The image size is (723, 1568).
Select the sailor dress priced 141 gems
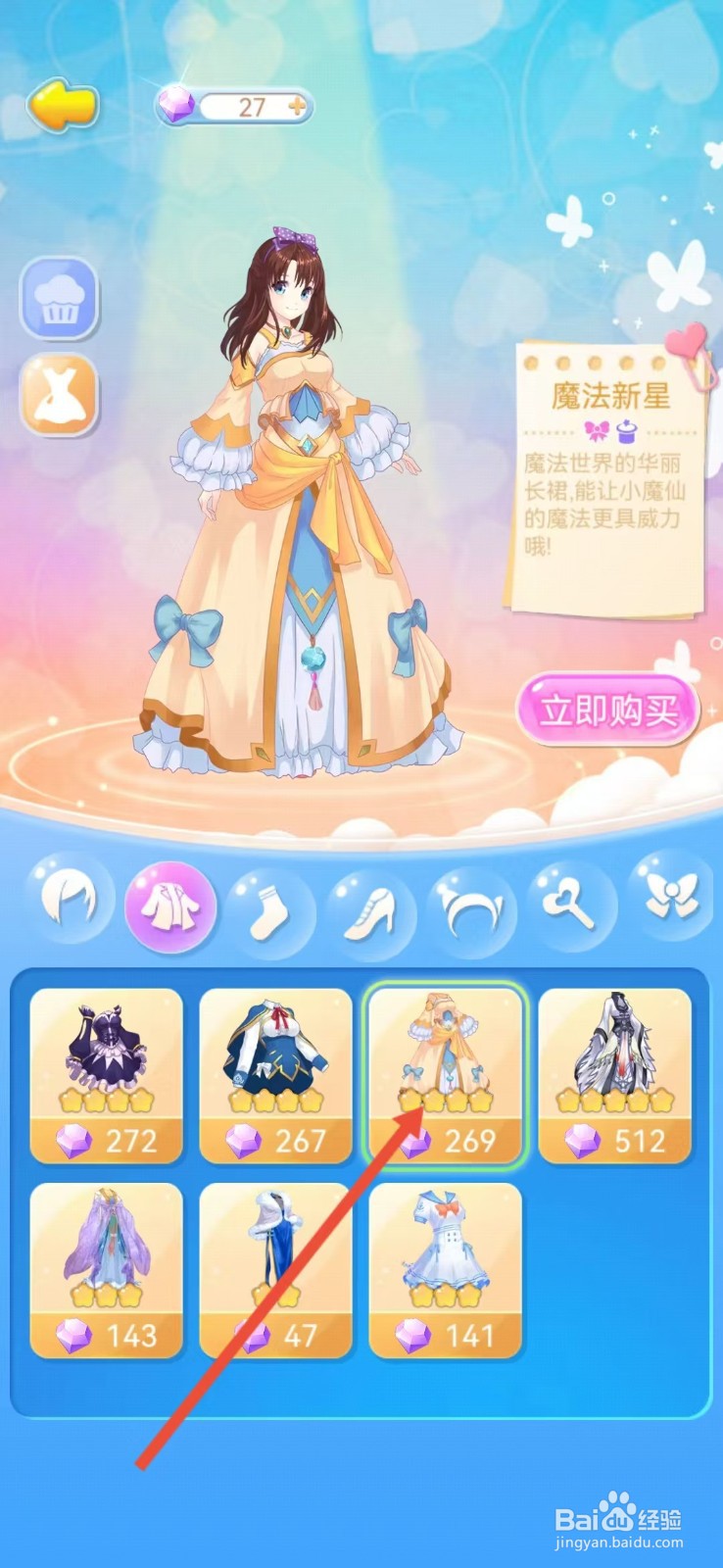click(x=445, y=1269)
